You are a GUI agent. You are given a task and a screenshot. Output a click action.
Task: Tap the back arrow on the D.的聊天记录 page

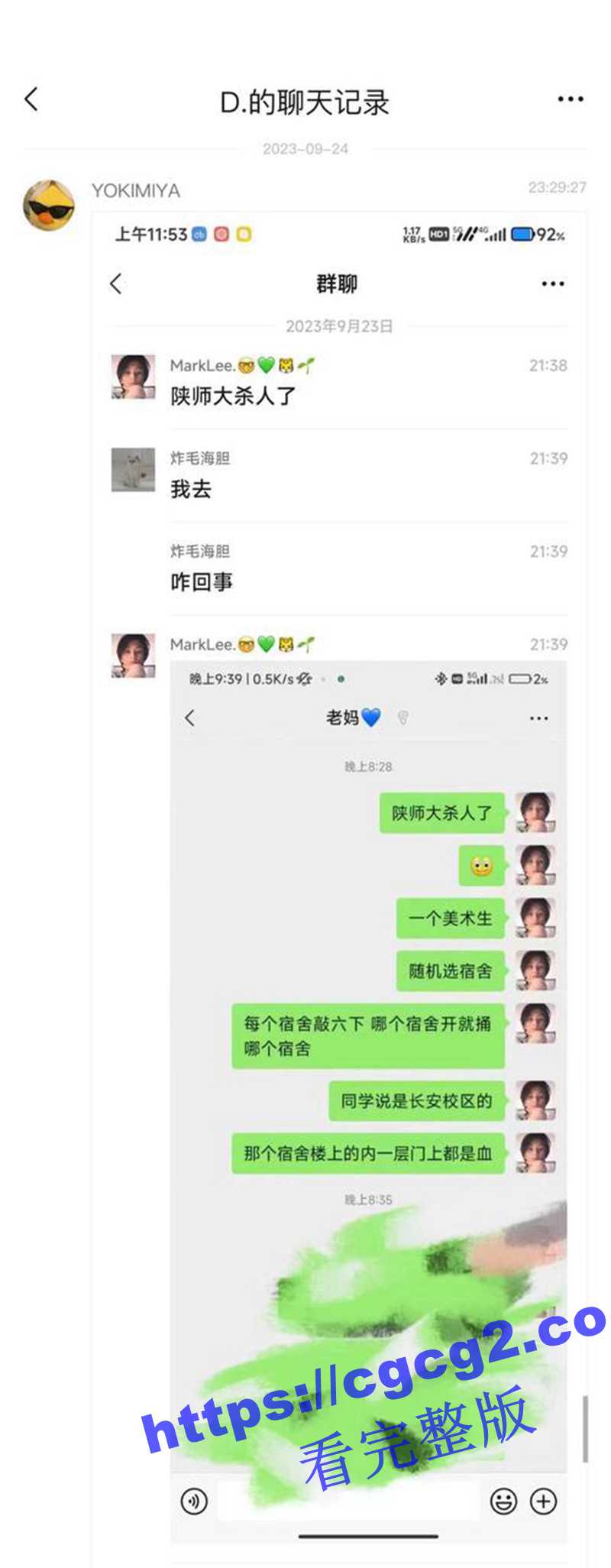point(31,99)
